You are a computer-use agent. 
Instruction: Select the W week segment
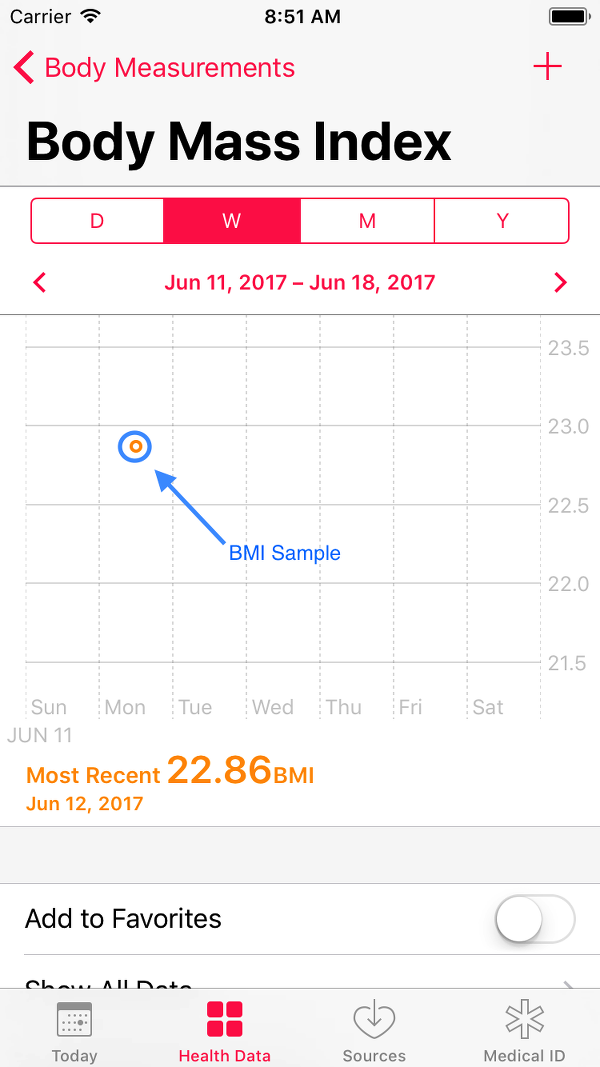[x=232, y=221]
